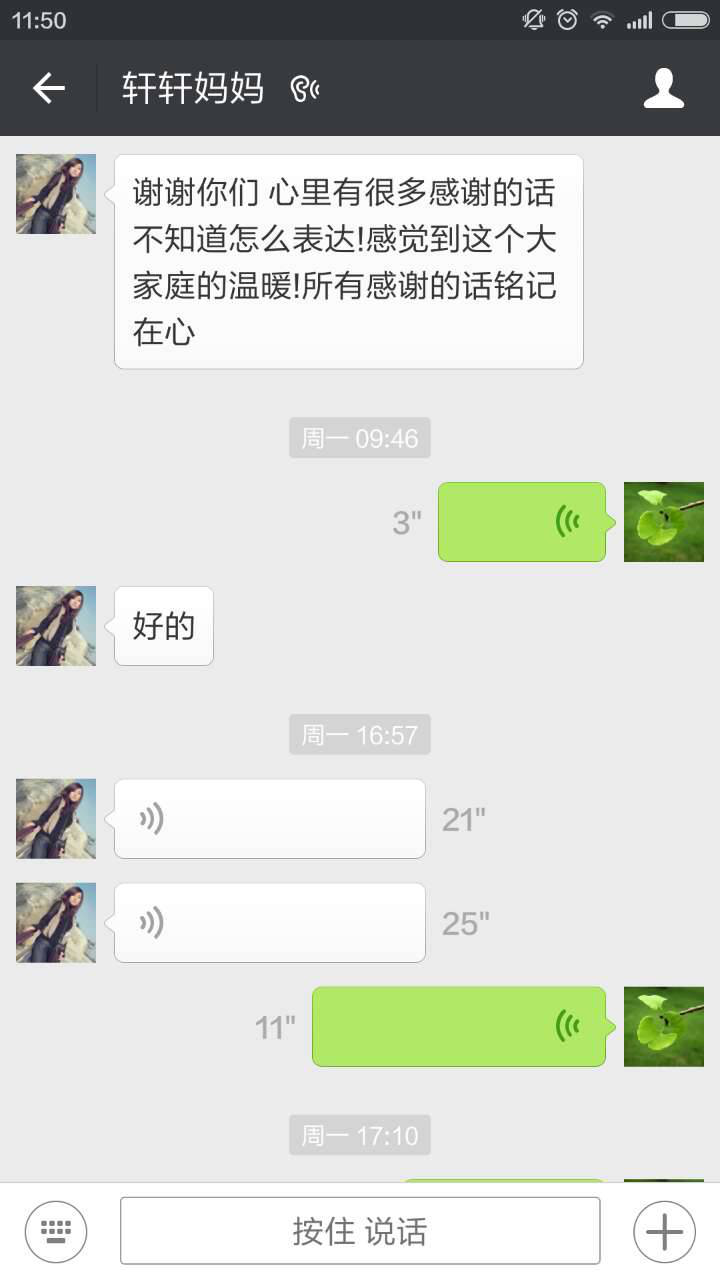This screenshot has height=1280, width=720.
Task: Play the 25-second received voice message
Action: (269, 923)
